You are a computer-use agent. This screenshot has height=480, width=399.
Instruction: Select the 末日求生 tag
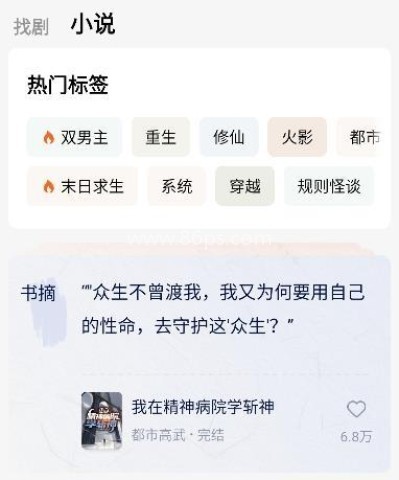82,186
